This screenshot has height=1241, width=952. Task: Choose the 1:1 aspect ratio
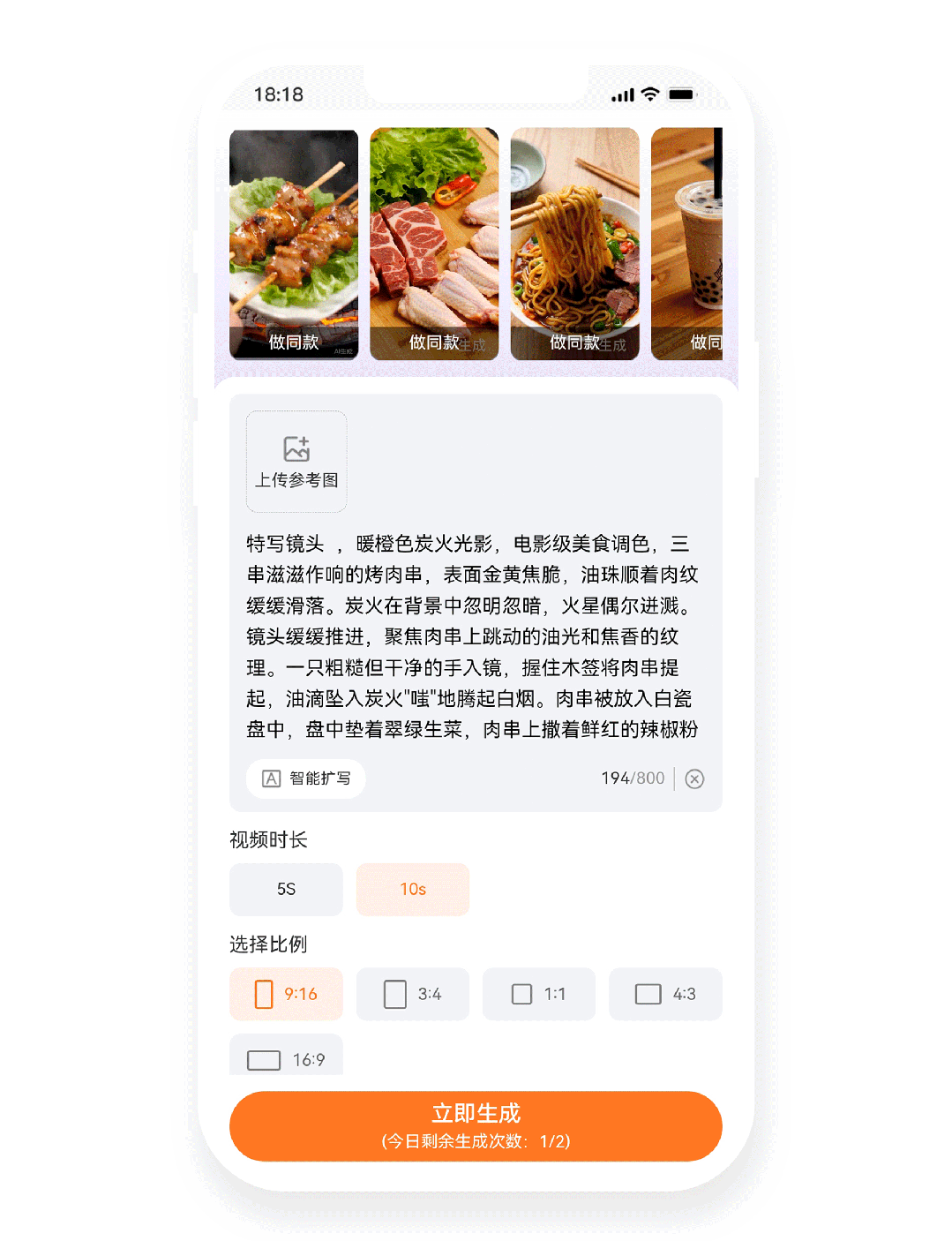point(539,994)
